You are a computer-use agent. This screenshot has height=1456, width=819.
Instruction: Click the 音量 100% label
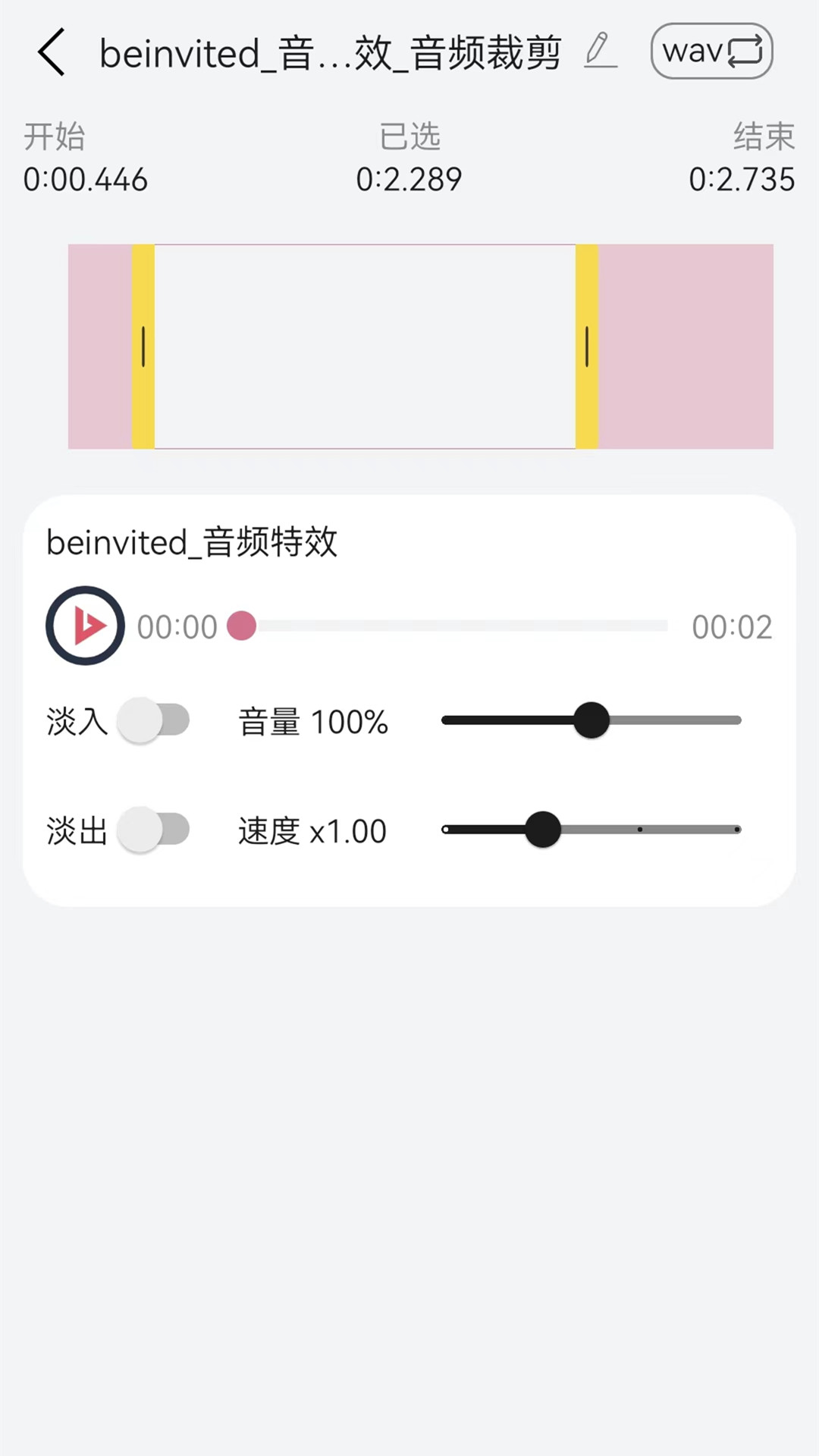coord(312,721)
